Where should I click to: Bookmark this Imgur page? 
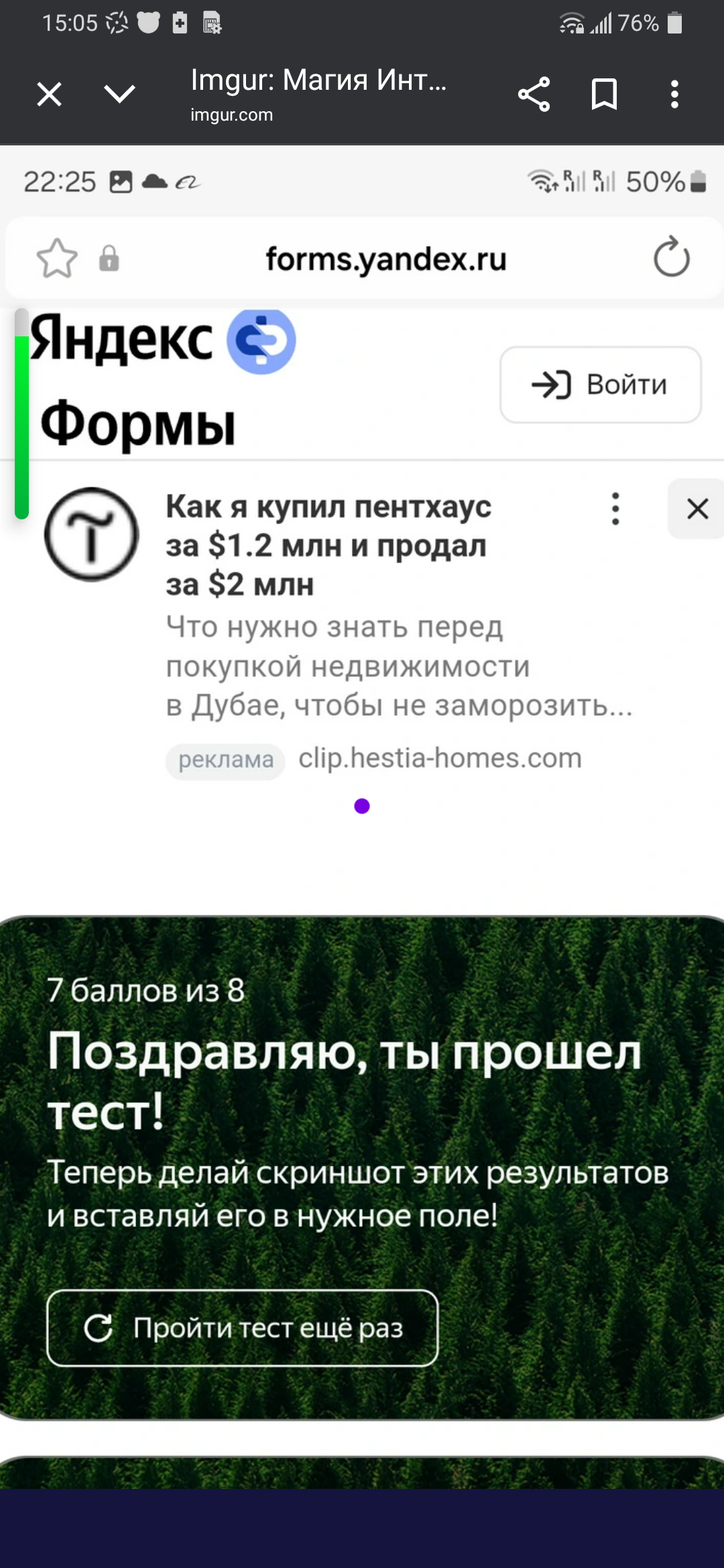coord(604,94)
